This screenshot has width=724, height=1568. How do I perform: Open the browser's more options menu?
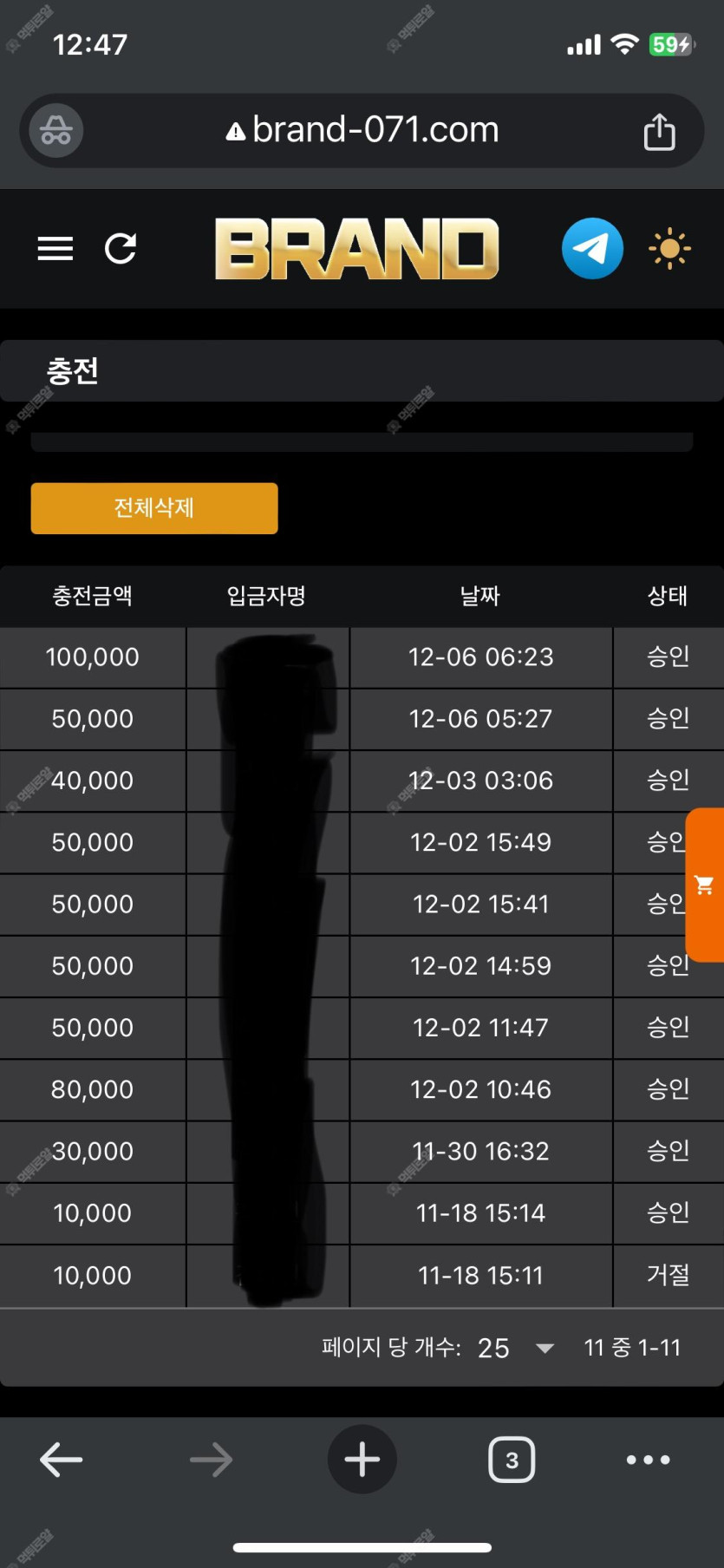[648, 1460]
